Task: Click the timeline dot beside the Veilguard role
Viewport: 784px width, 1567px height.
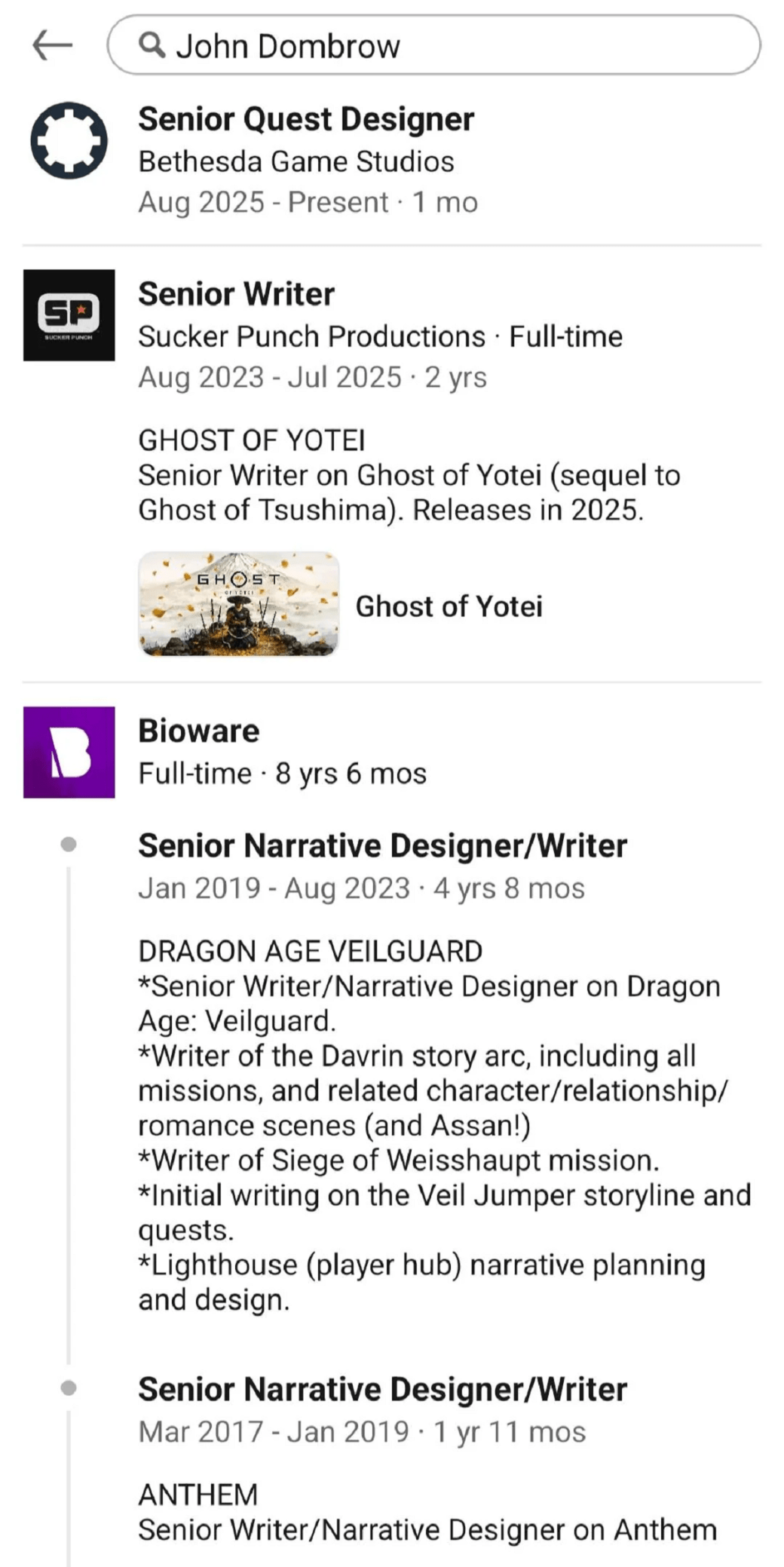Action: [69, 844]
